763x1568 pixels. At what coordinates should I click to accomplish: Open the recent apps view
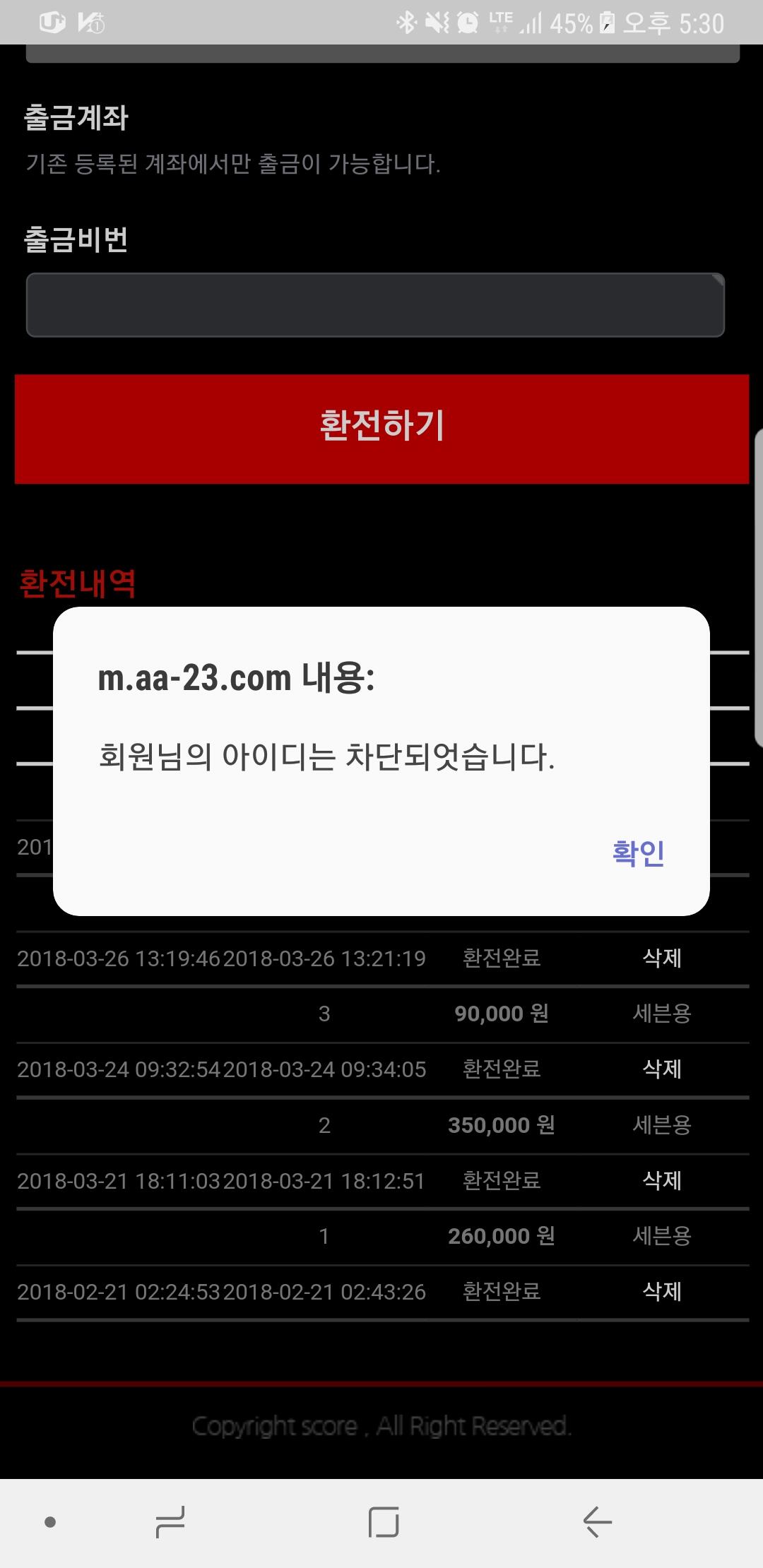(x=170, y=1521)
